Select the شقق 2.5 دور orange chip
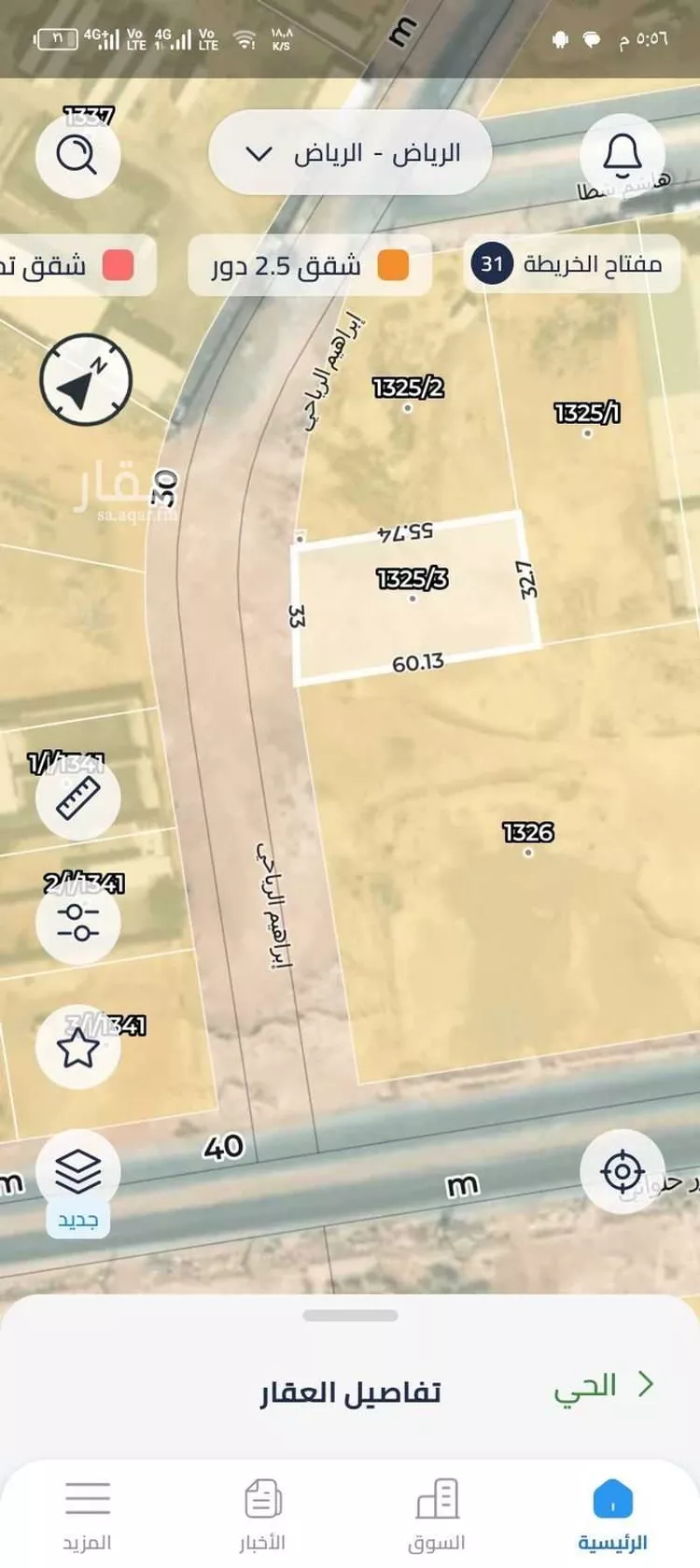 point(310,265)
